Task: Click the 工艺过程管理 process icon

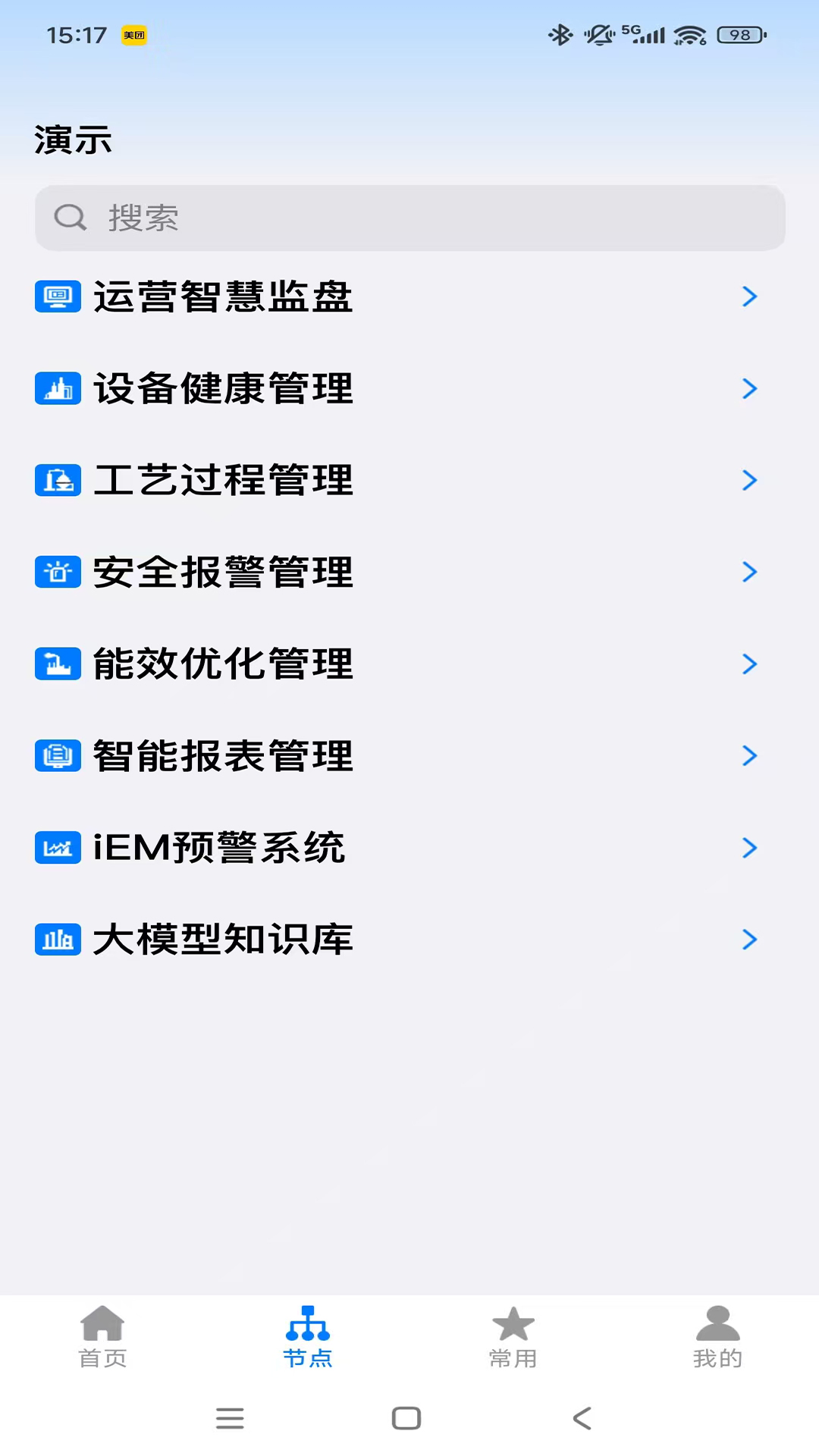Action: [x=58, y=482]
